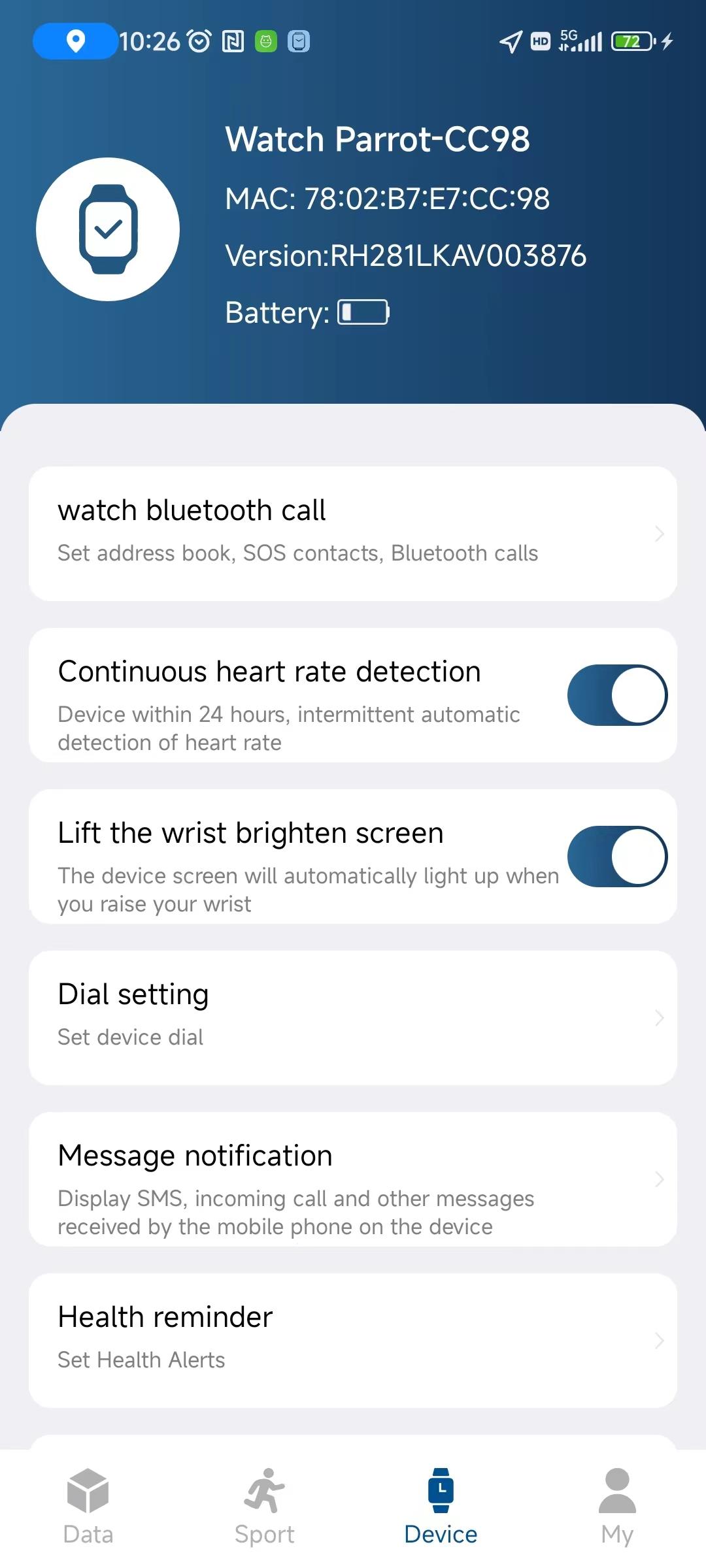
Task: Open Health reminder alerts
Action: click(353, 1340)
